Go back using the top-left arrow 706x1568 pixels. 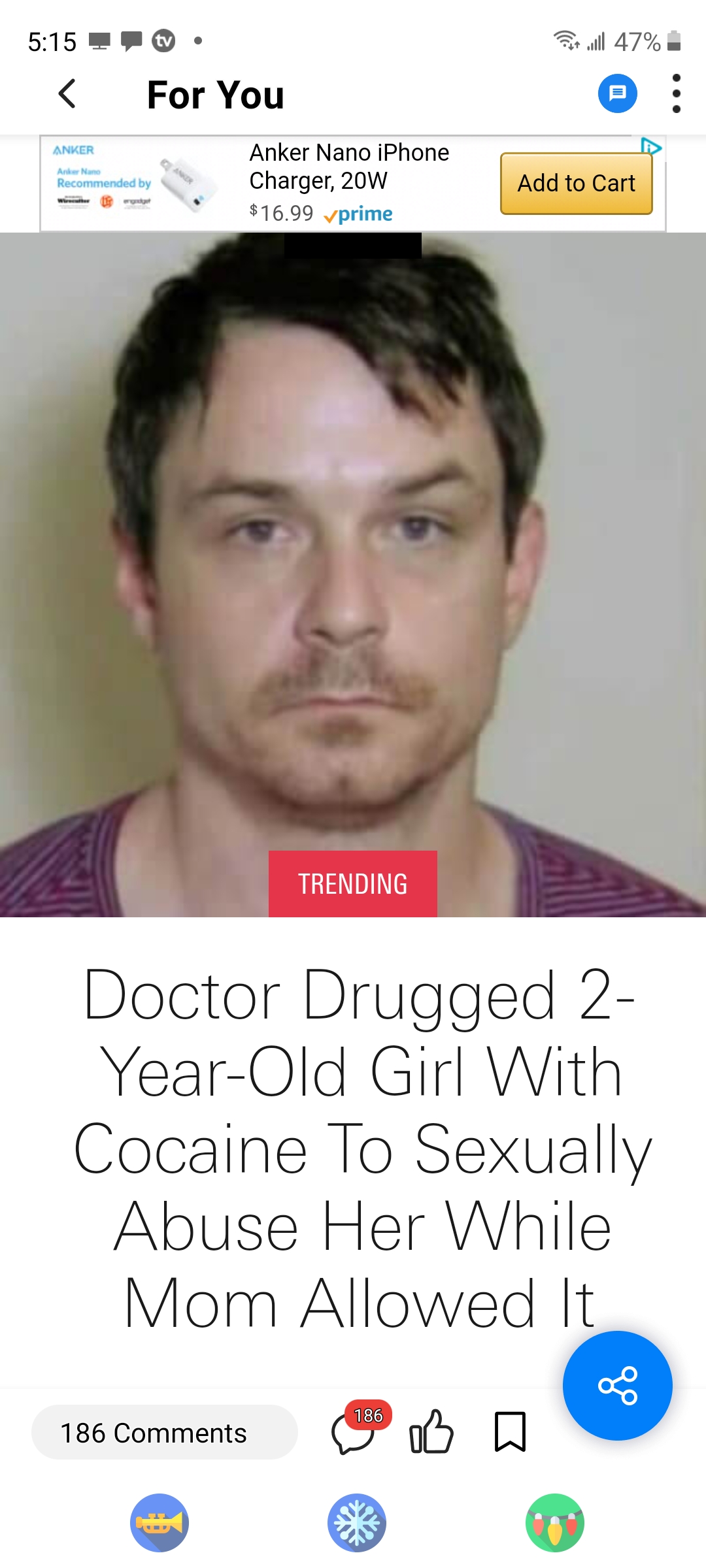tap(67, 93)
